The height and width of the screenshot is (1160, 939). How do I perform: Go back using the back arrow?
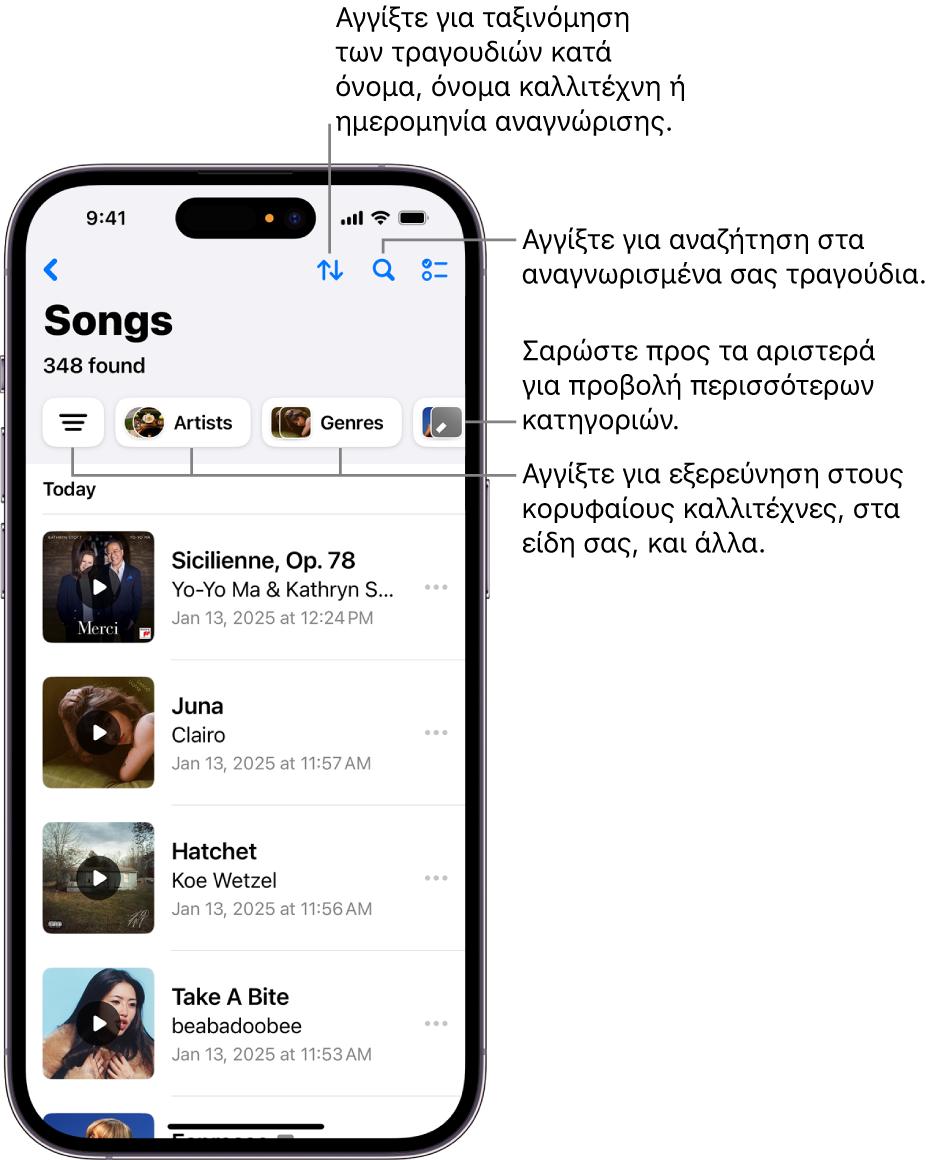(x=52, y=270)
